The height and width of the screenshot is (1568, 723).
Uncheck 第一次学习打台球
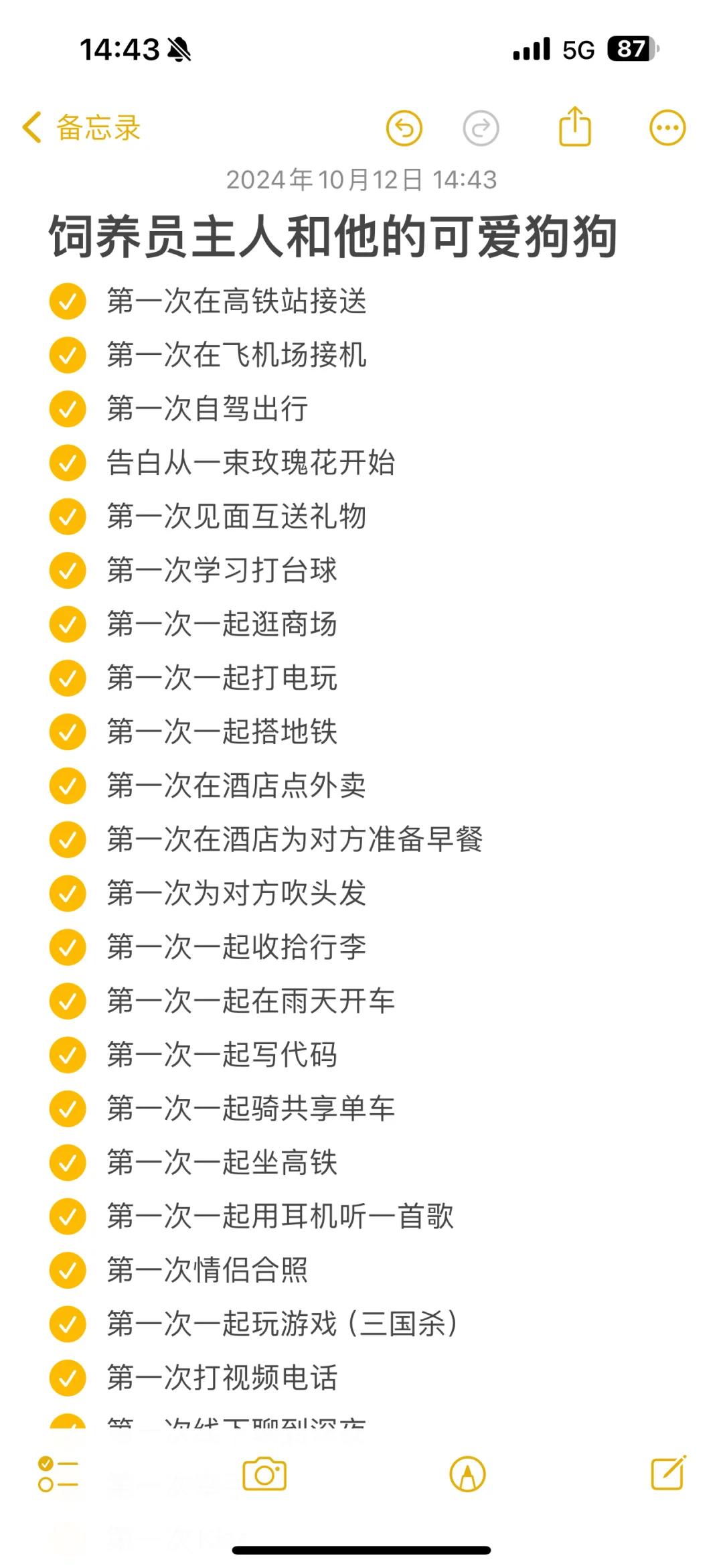point(68,571)
